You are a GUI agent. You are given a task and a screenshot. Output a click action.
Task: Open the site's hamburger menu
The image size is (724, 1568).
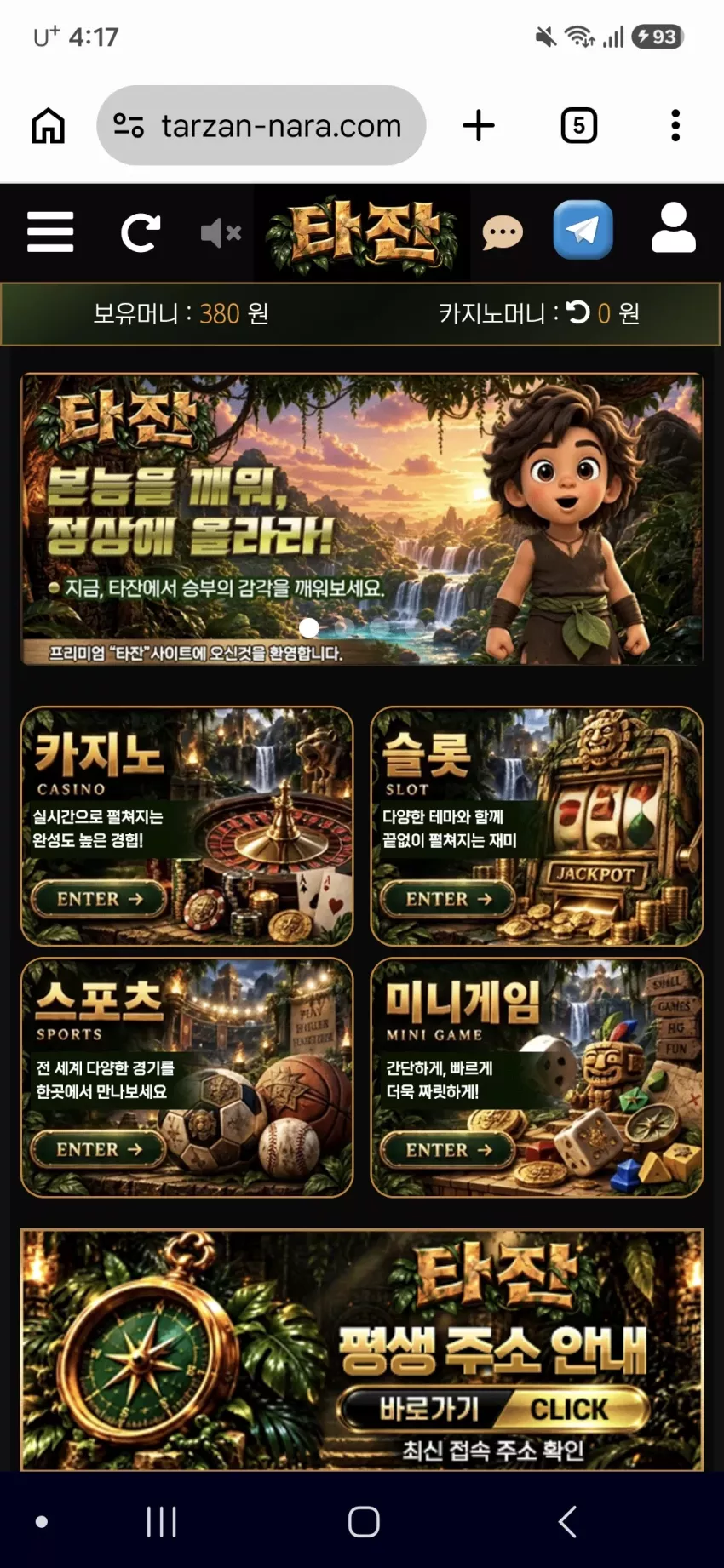pos(50,232)
